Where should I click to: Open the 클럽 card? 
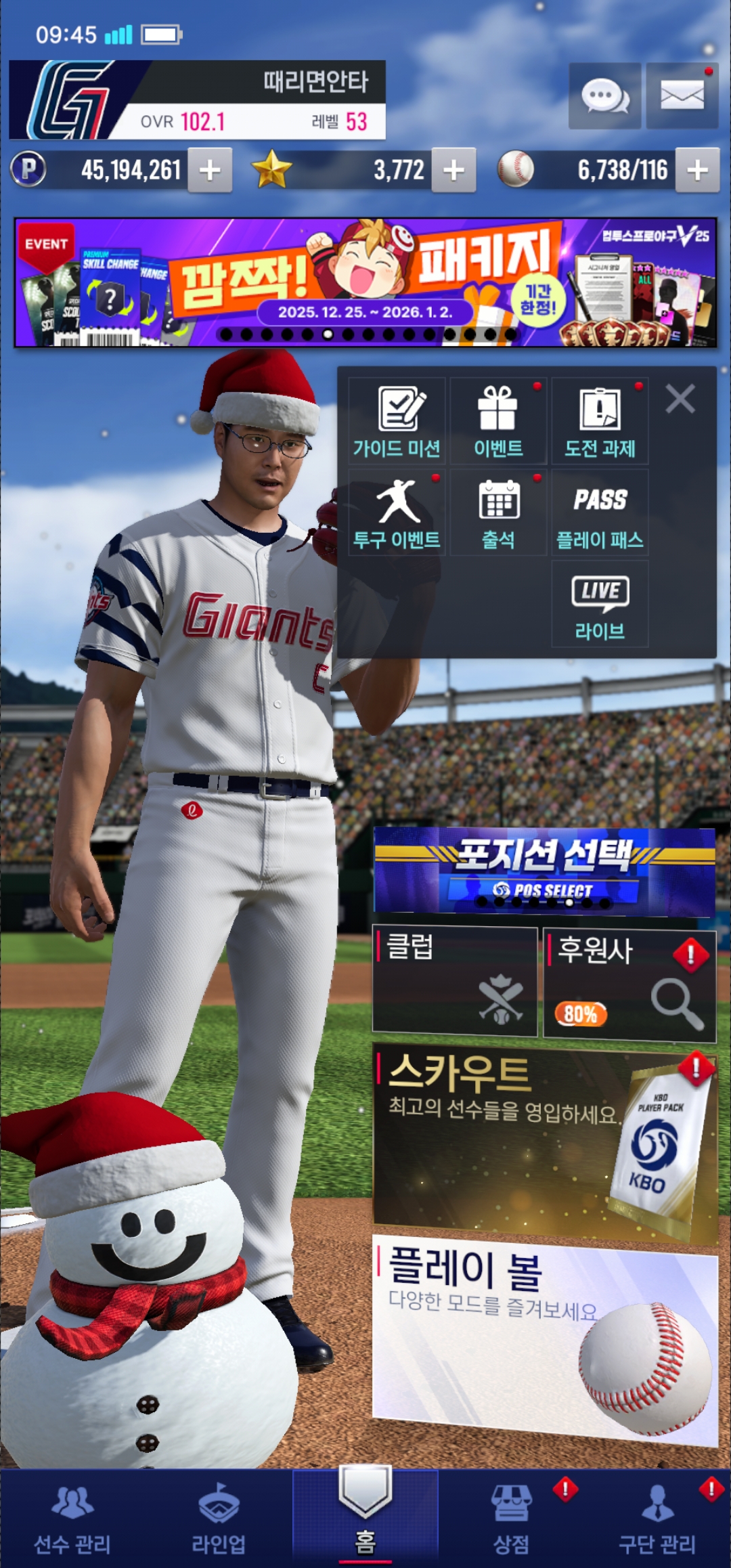pyautogui.click(x=455, y=981)
